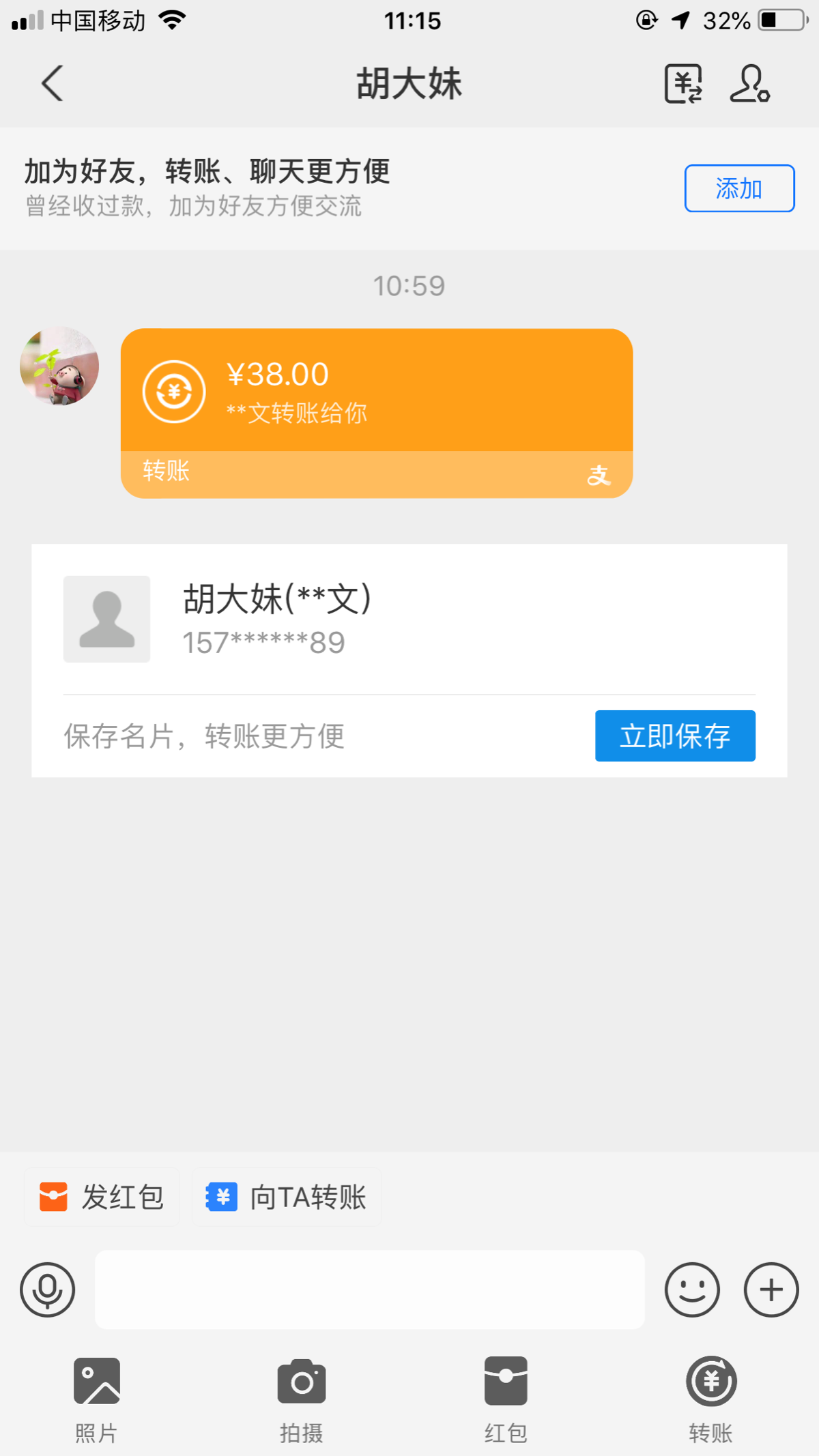Open the 拍摄 camera icon
The width and height of the screenshot is (819, 1456).
(x=301, y=1380)
